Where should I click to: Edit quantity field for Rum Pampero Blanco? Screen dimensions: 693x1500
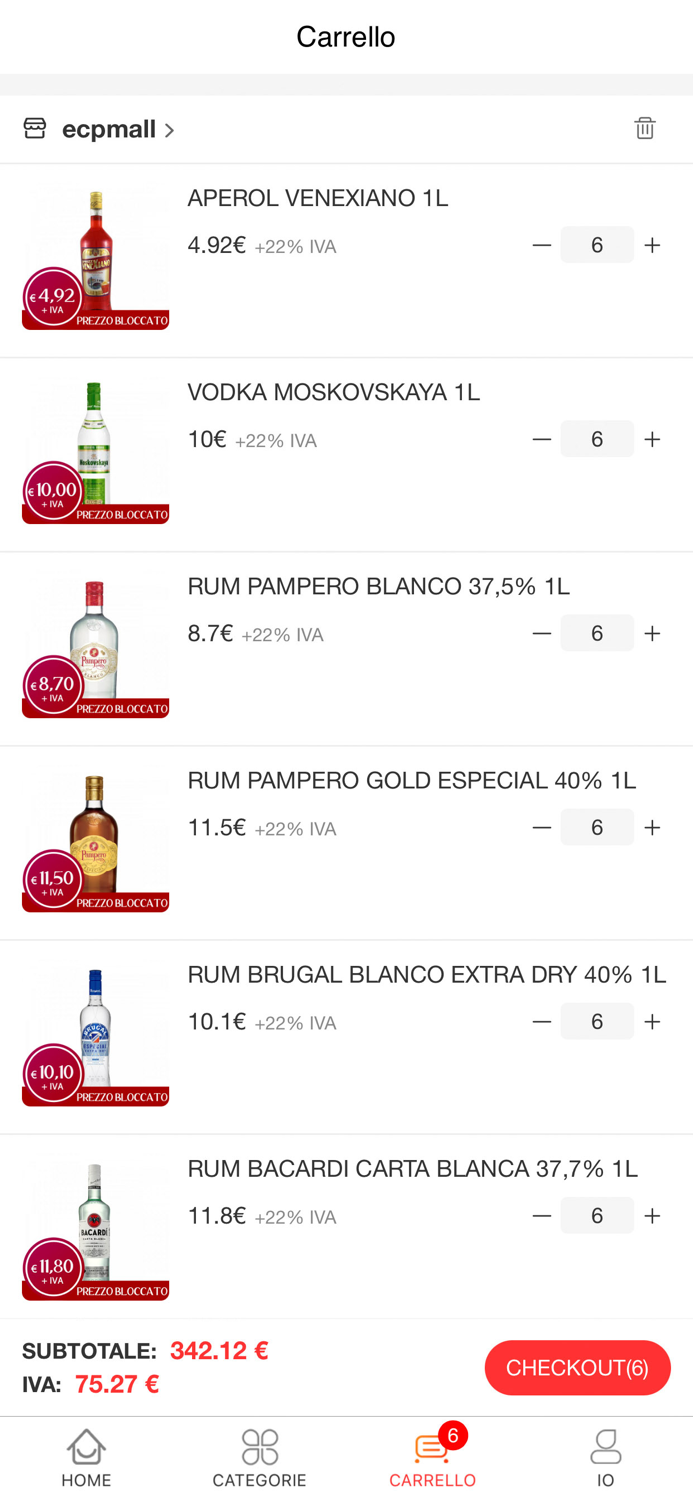(597, 633)
